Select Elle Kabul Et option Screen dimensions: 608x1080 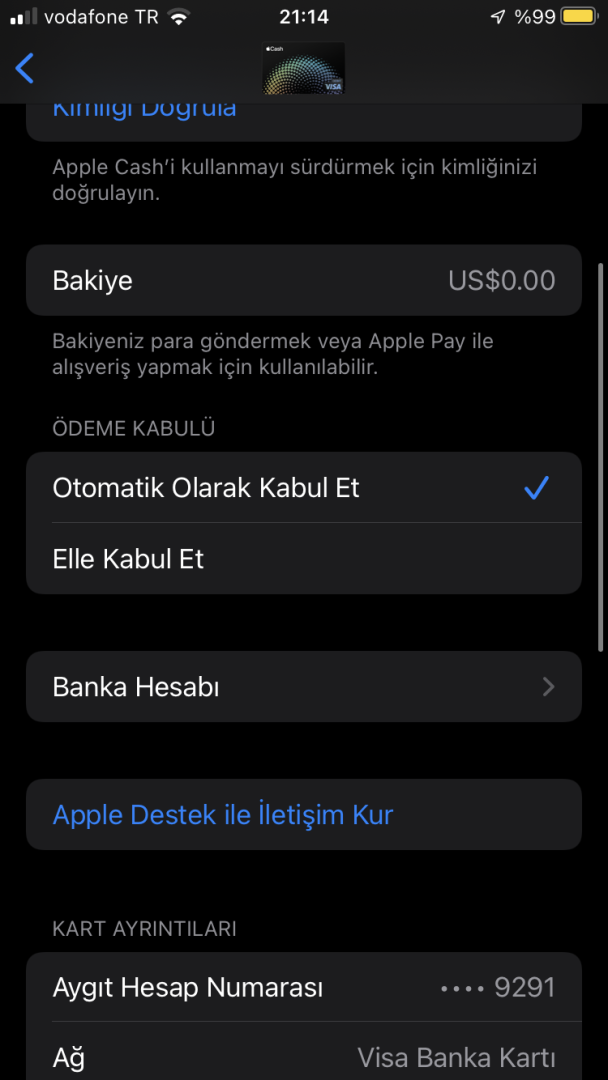click(303, 558)
